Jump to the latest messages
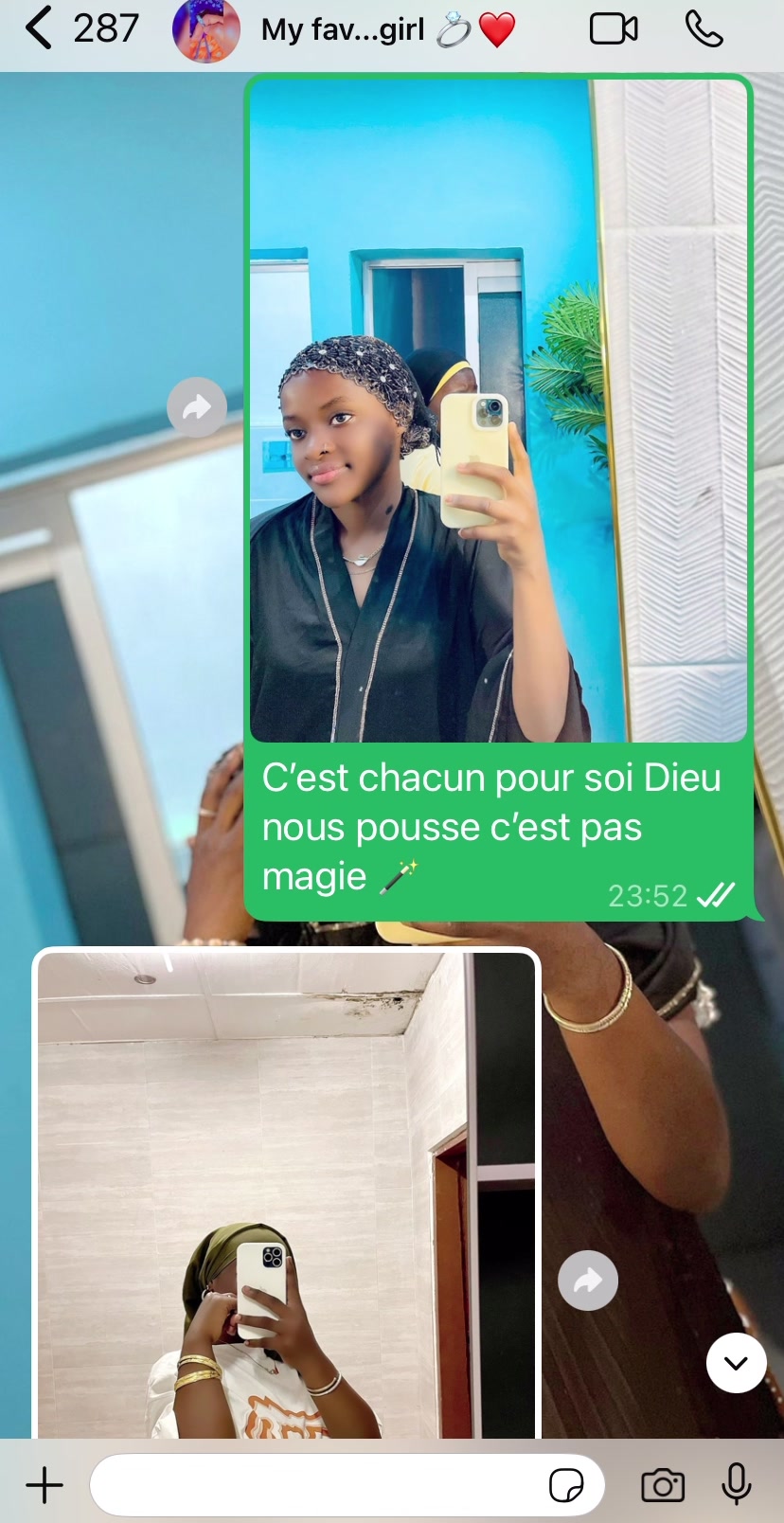The image size is (784, 1523). [737, 1363]
